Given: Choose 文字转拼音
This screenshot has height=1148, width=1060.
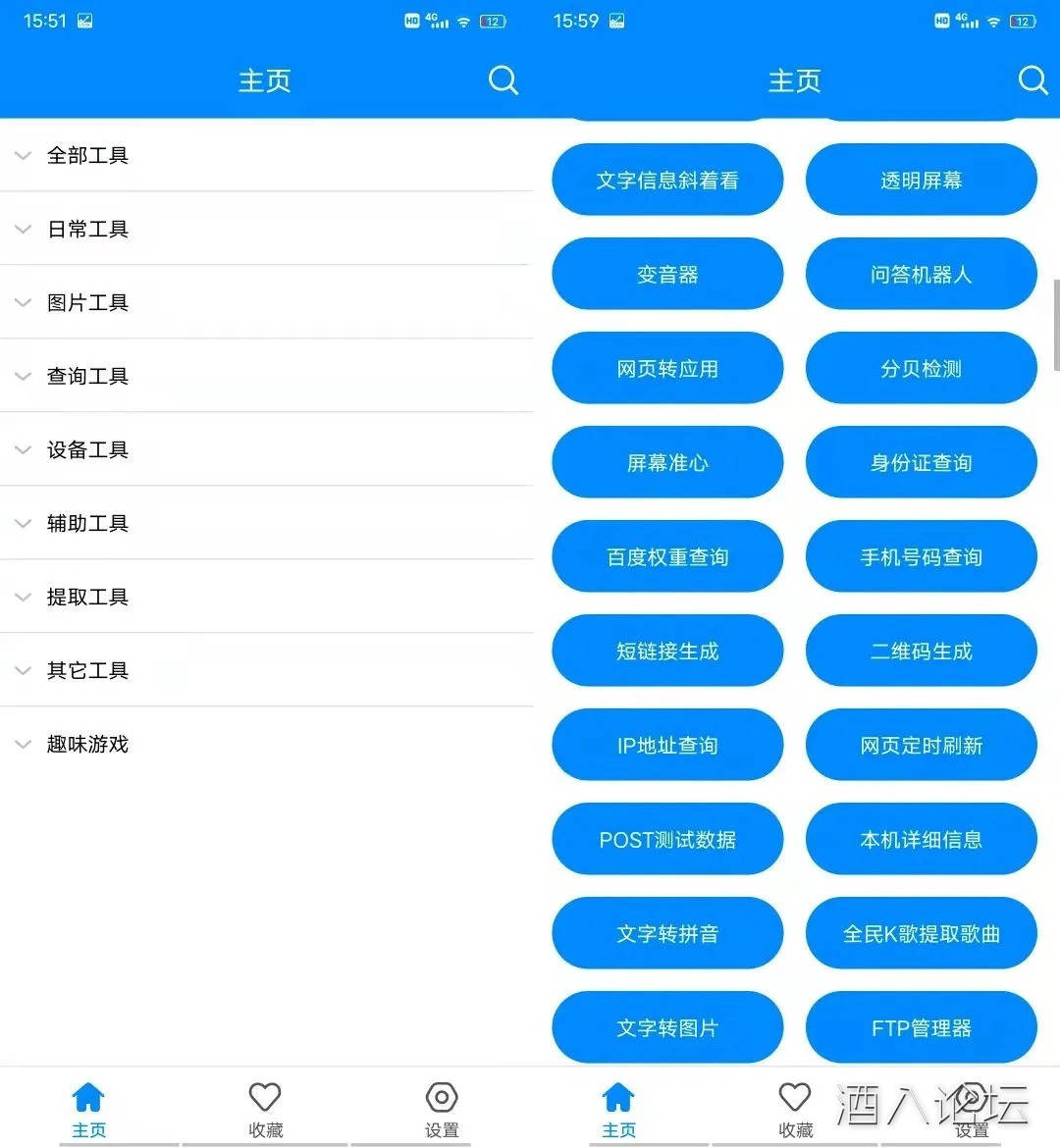Looking at the screenshot, I should [x=667, y=934].
